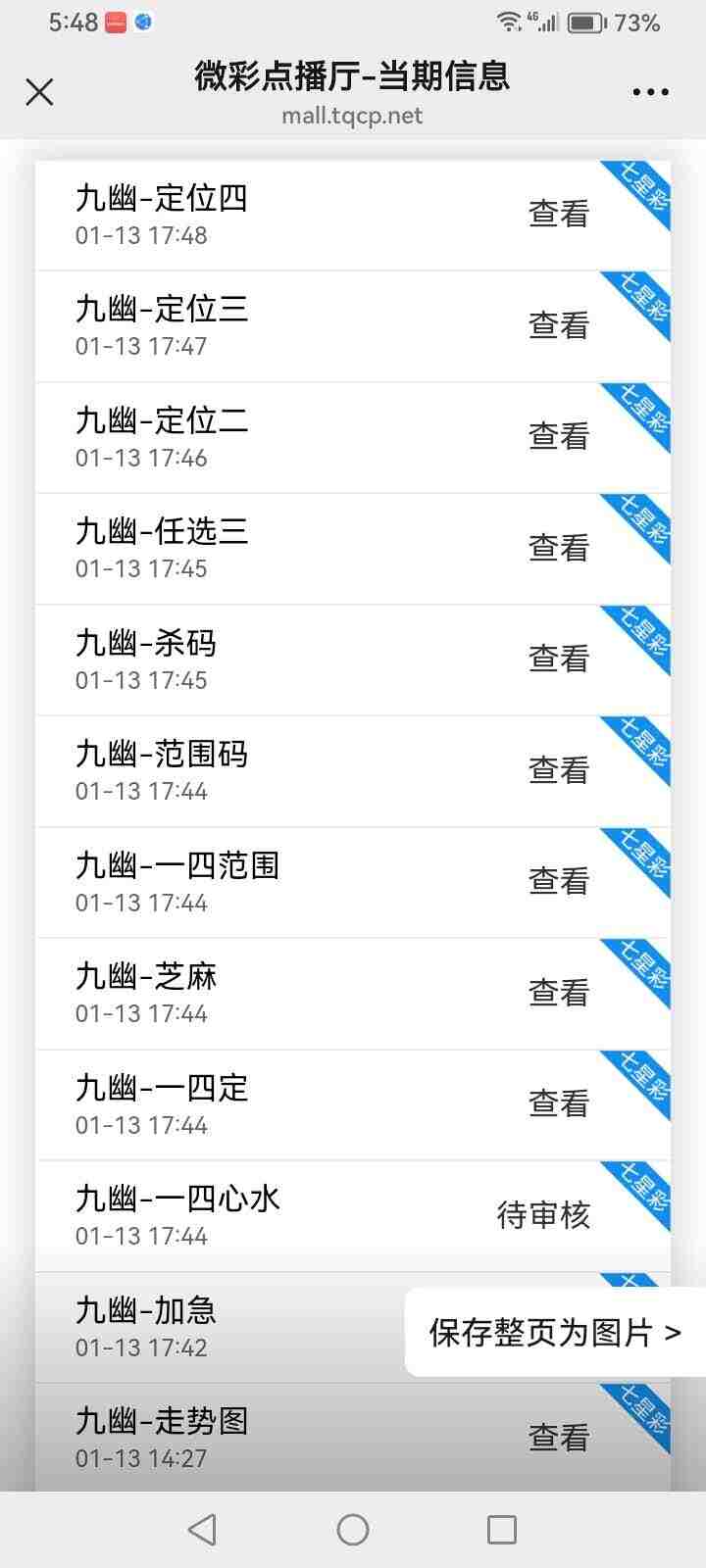Viewport: 706px width, 1568px height.
Task: Tap the mall.tqcp.net site address
Action: pyautogui.click(x=352, y=116)
